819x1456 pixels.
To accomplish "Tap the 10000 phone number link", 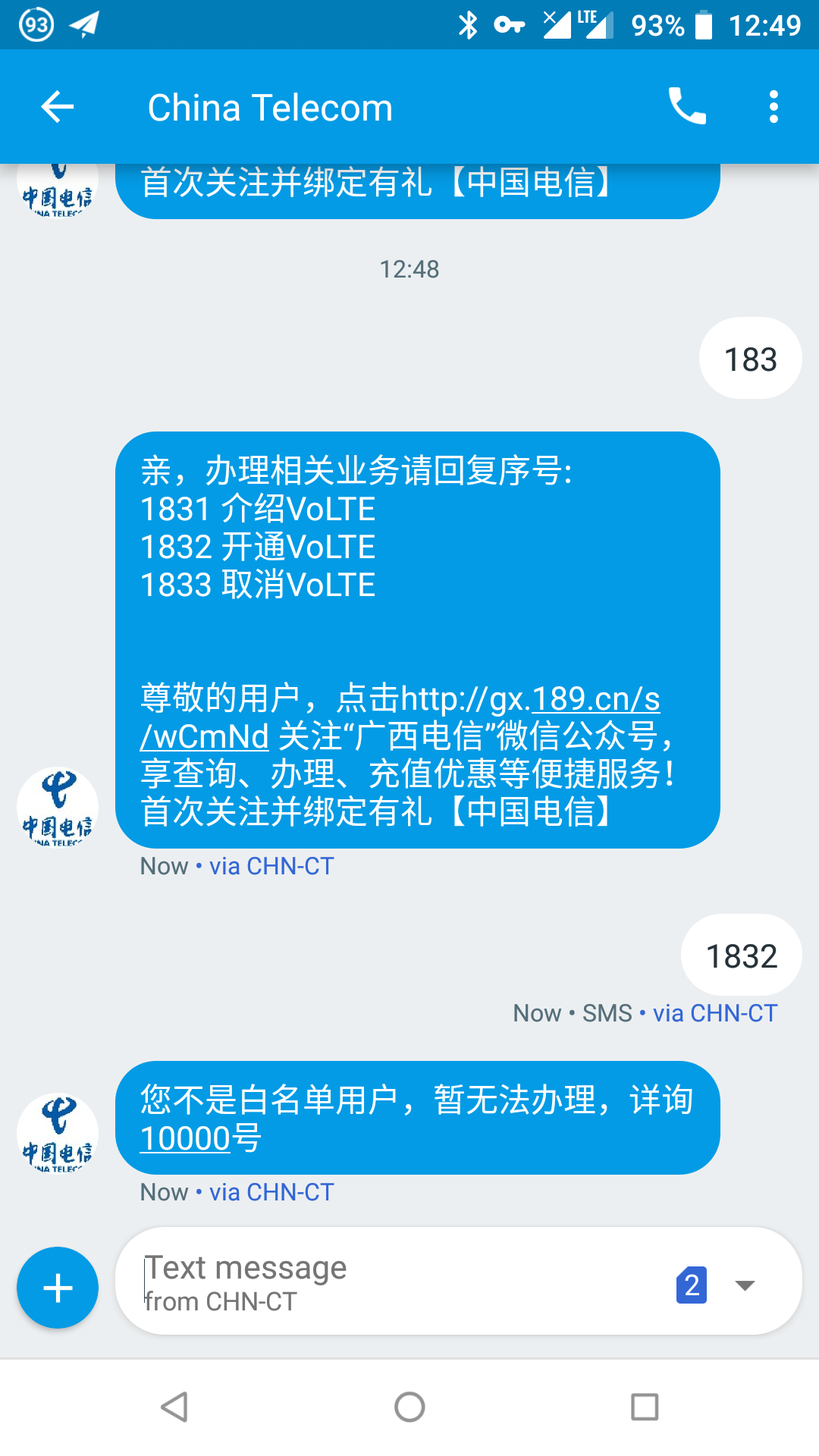I will coord(186,1139).
